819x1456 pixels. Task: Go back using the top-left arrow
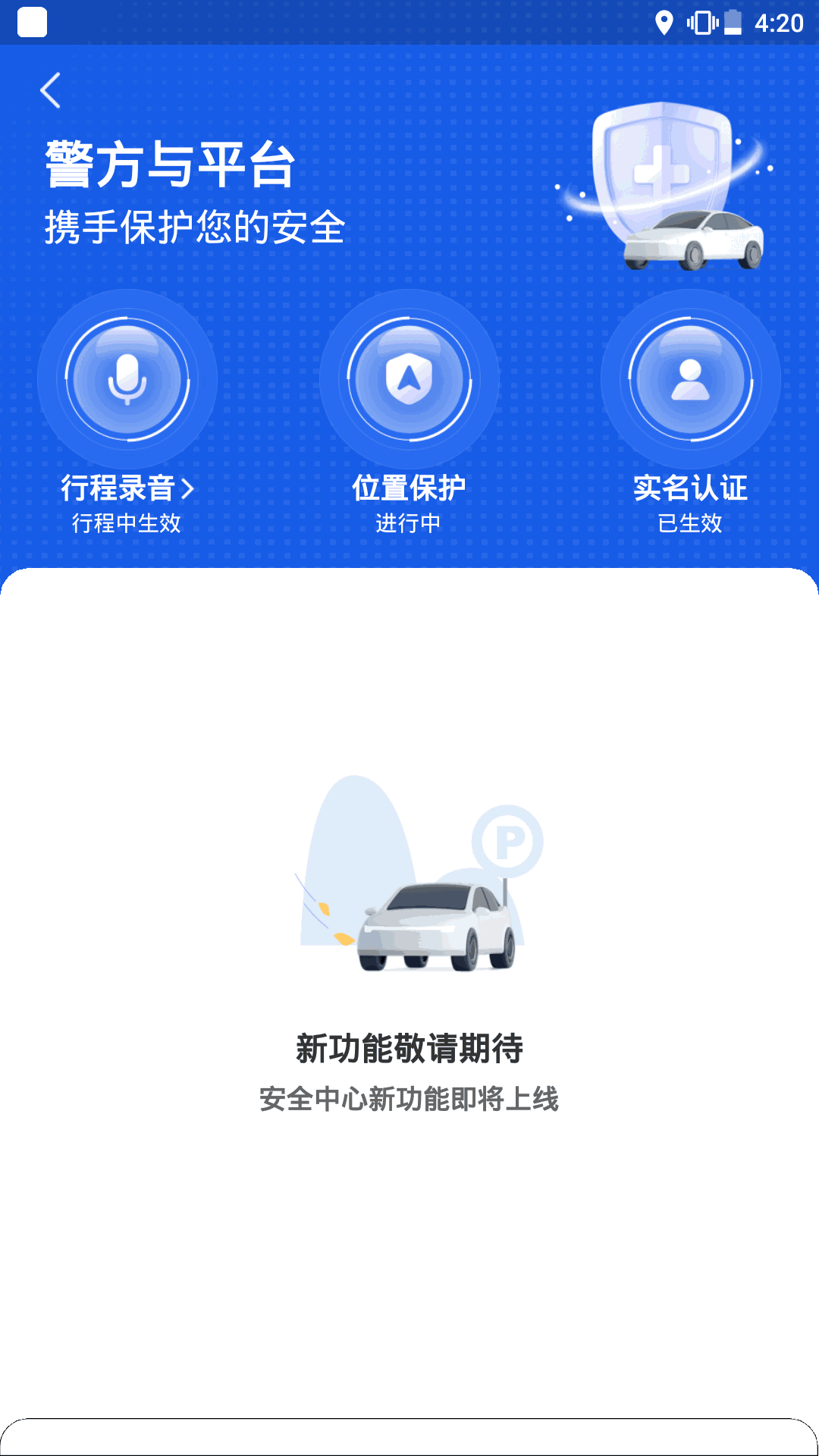[x=51, y=91]
